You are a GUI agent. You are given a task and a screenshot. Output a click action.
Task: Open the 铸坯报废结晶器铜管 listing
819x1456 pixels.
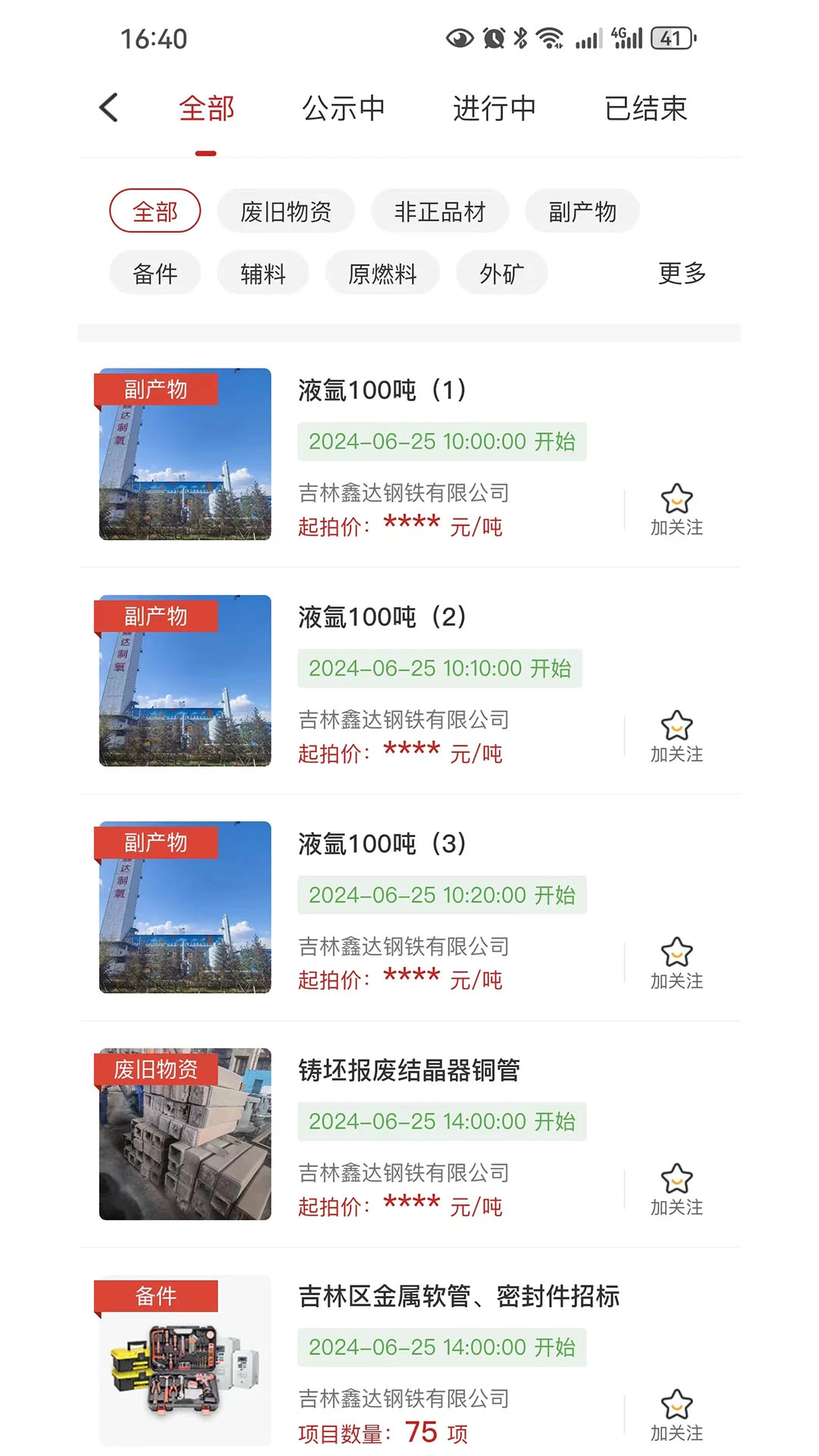coord(409,1070)
